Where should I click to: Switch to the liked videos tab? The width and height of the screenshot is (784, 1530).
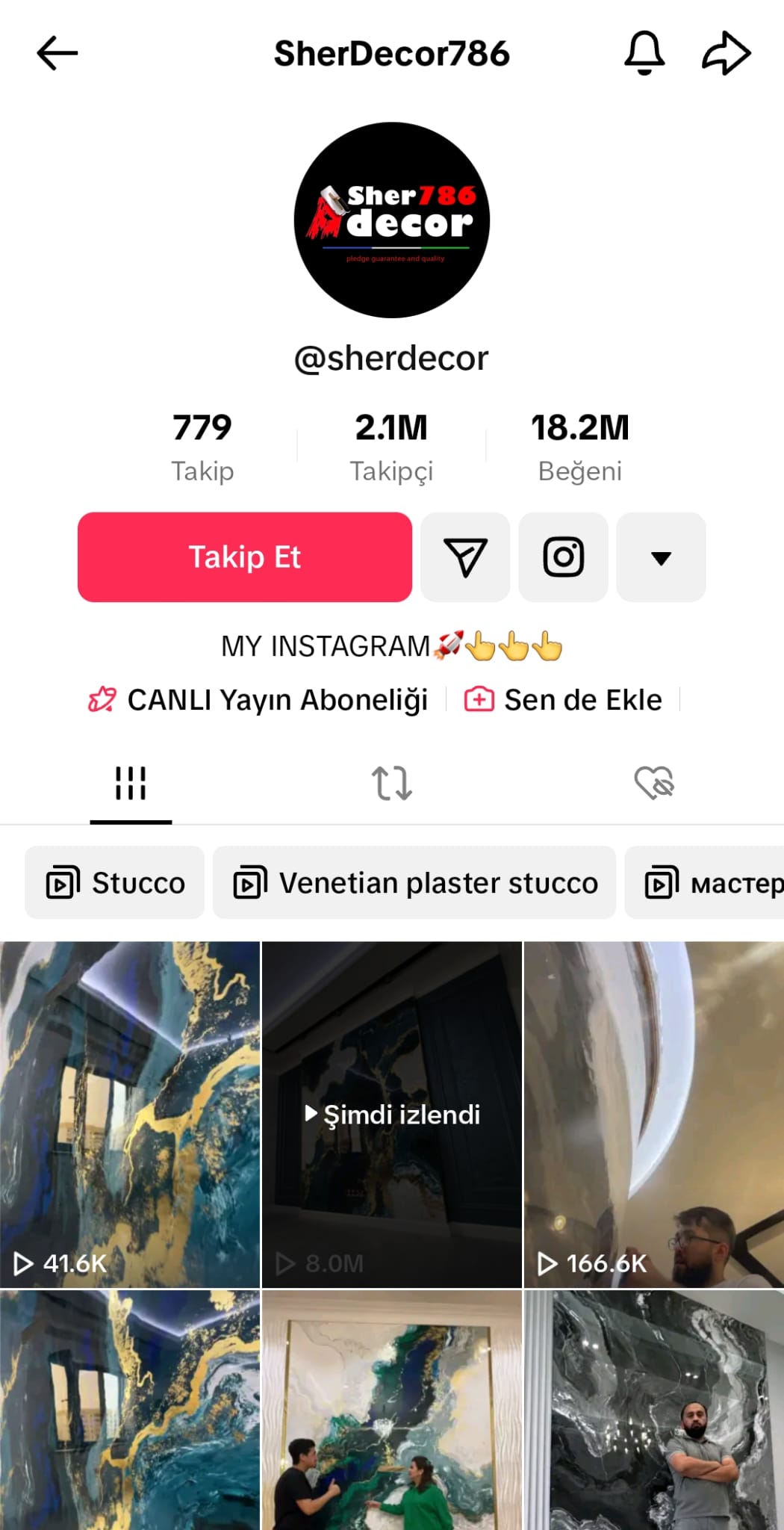tap(653, 783)
